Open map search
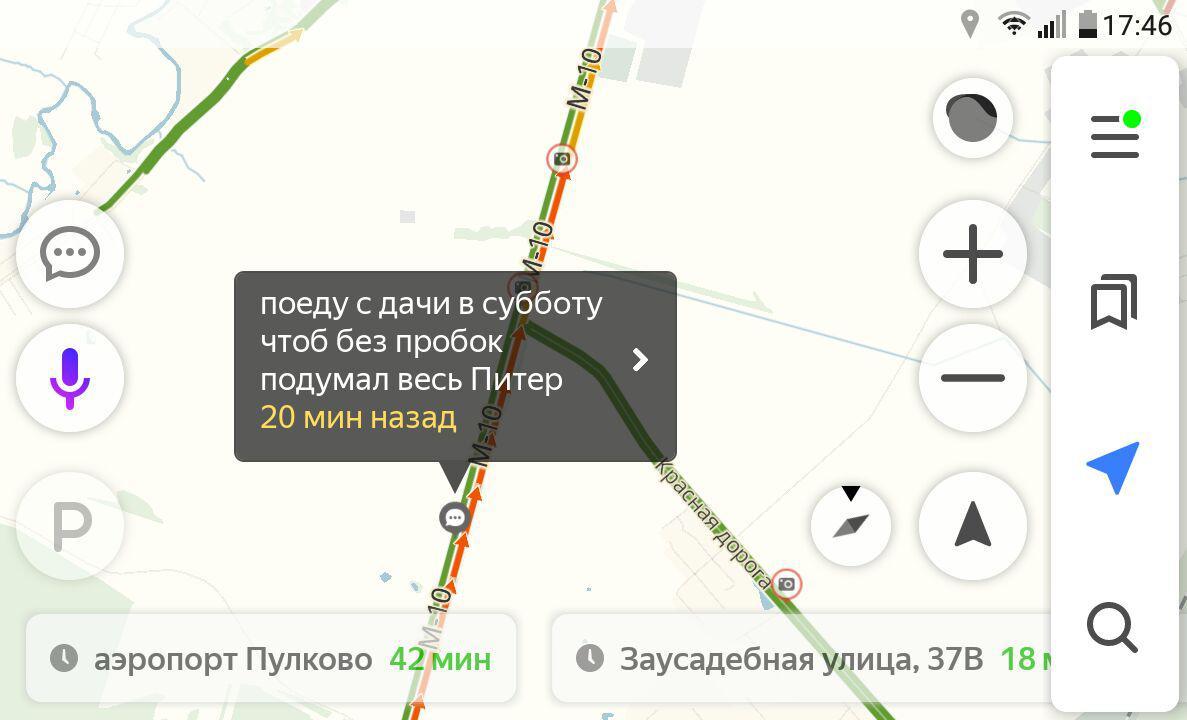1187x720 pixels. (1112, 629)
